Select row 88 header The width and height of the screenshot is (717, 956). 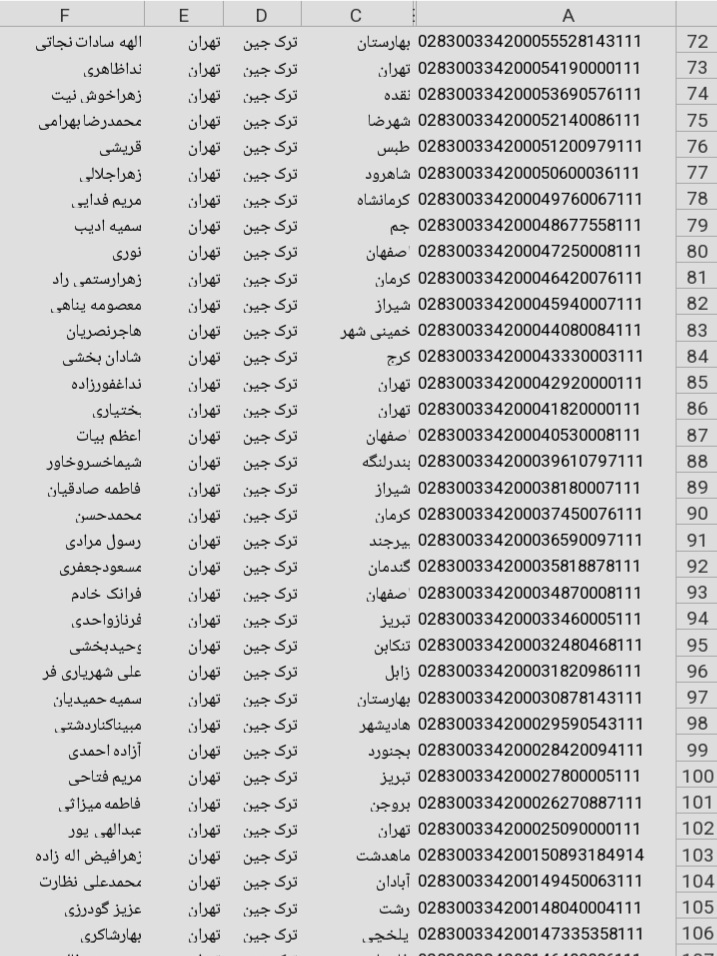(697, 461)
